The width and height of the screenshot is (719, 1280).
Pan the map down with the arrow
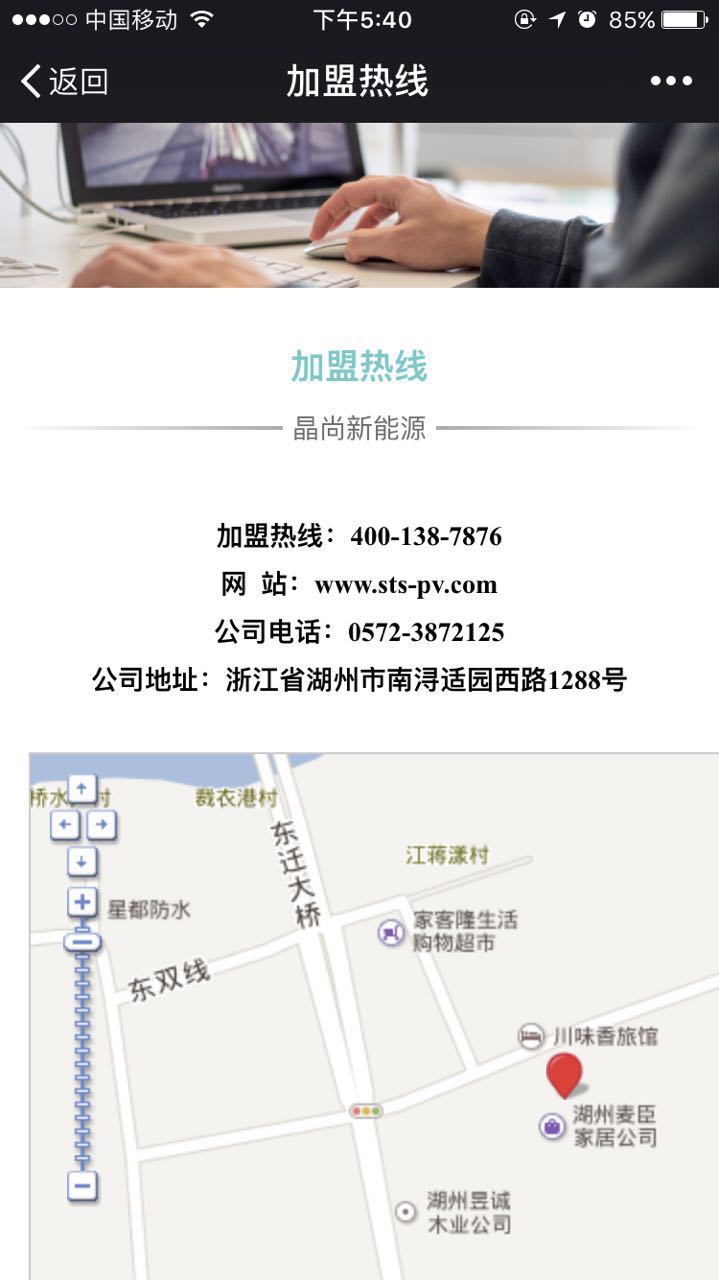pyautogui.click(x=82, y=861)
